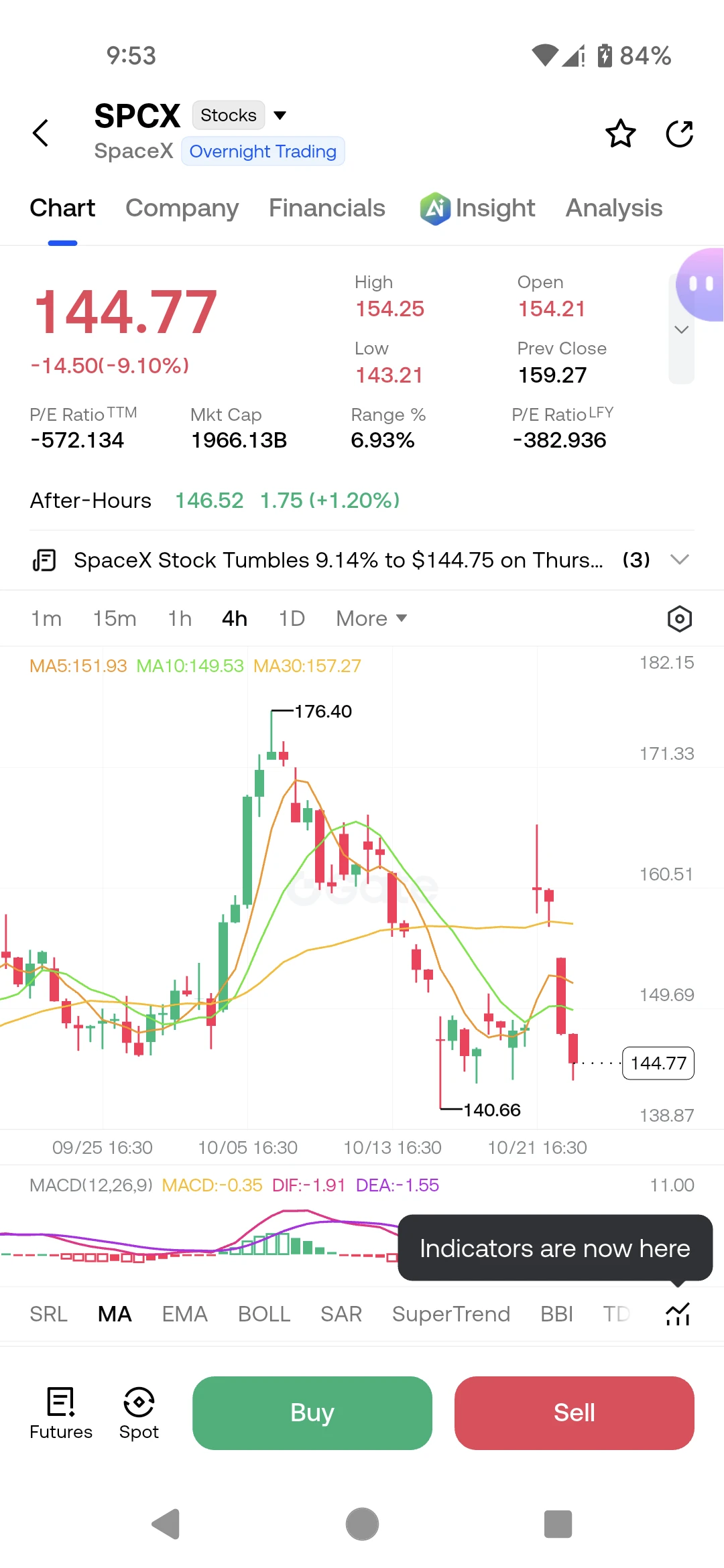Open chart settings hexagon icon

tap(679, 618)
